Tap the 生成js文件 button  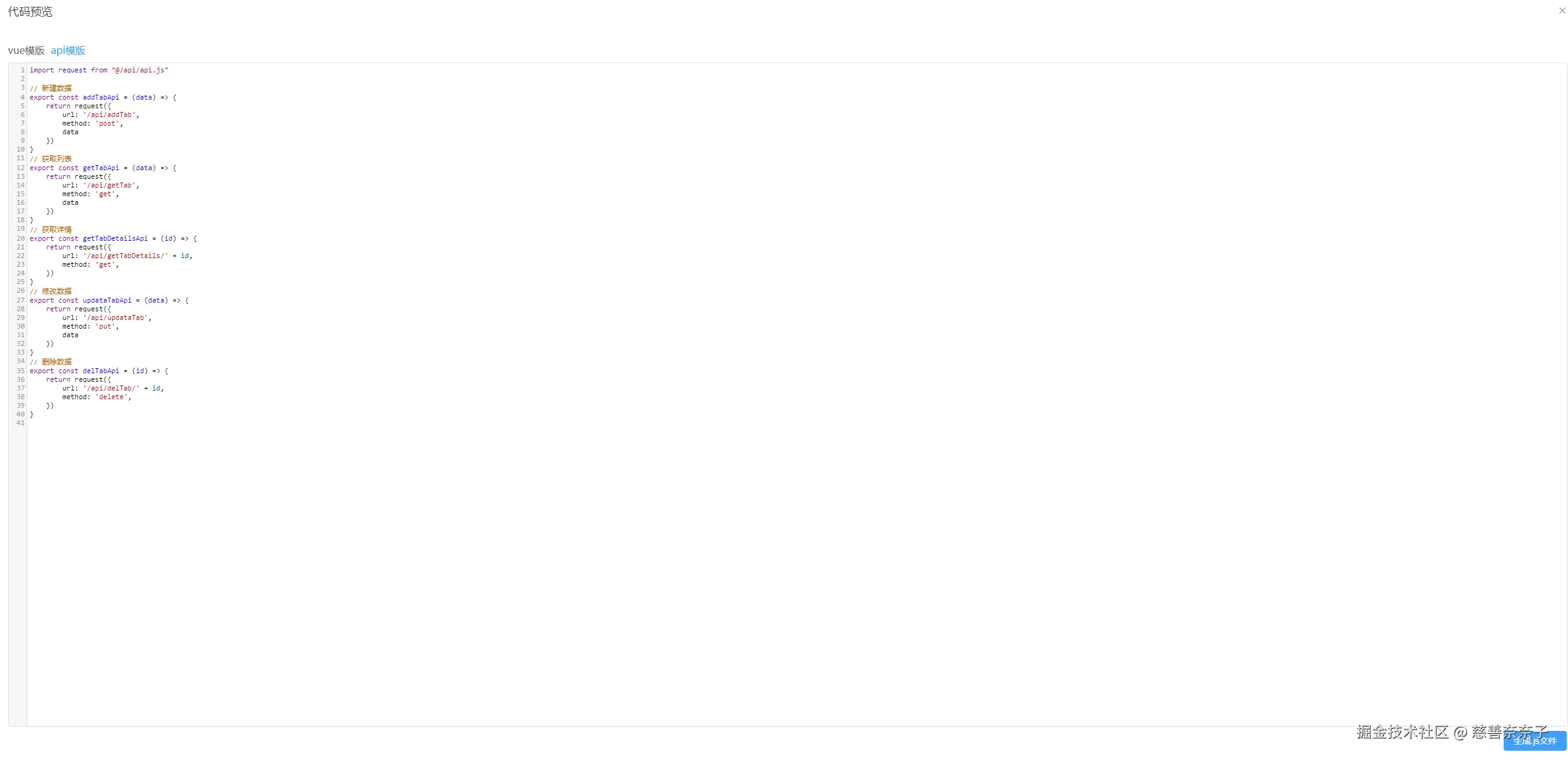click(1535, 741)
